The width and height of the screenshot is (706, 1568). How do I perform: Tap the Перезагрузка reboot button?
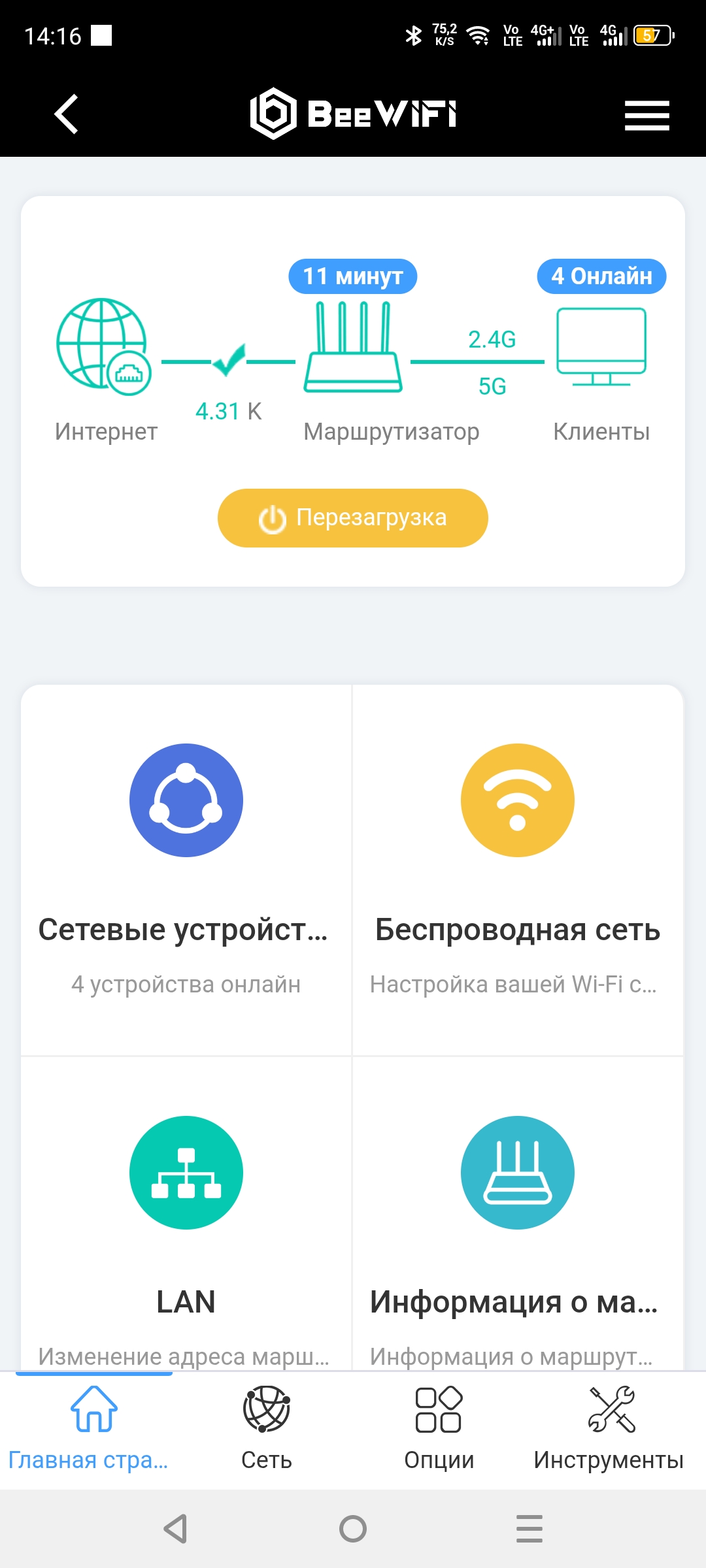[353, 518]
